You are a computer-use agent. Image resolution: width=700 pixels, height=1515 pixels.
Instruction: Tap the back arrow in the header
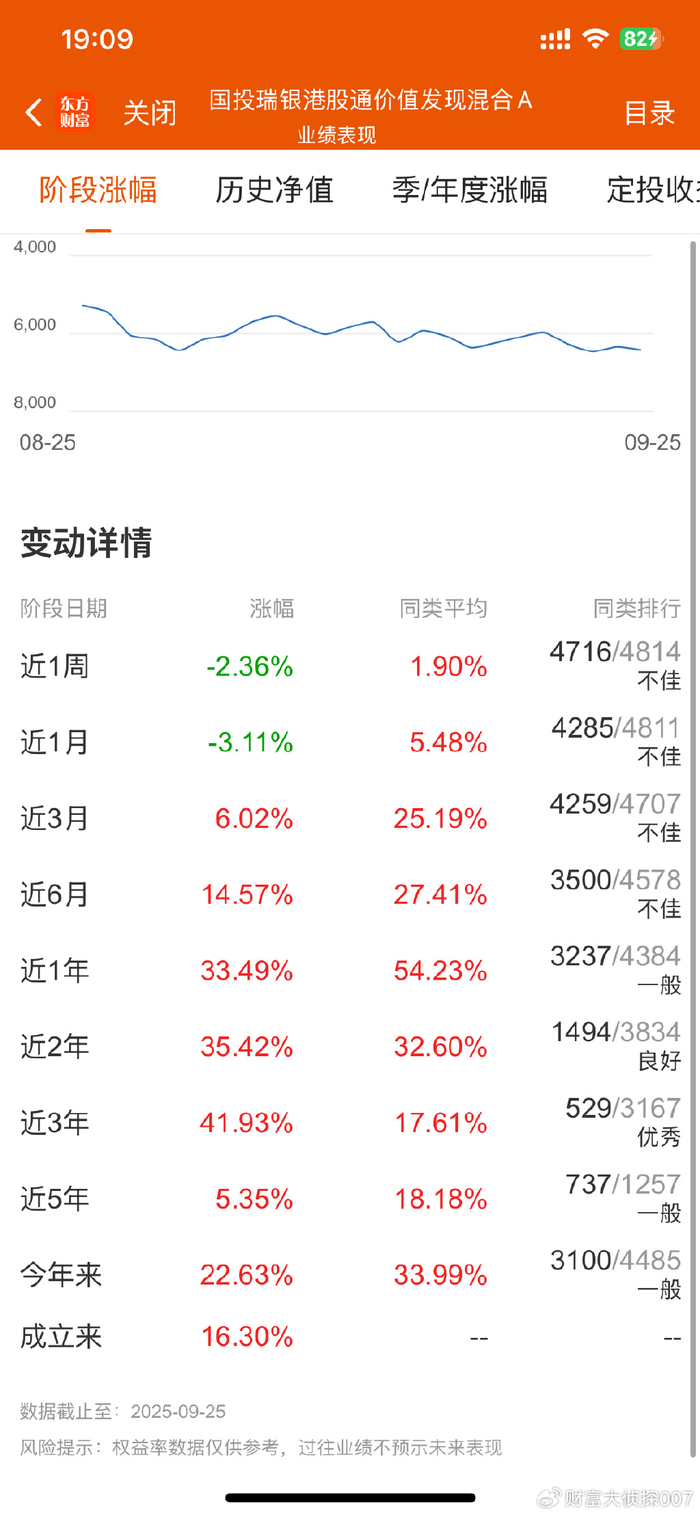pyautogui.click(x=33, y=113)
